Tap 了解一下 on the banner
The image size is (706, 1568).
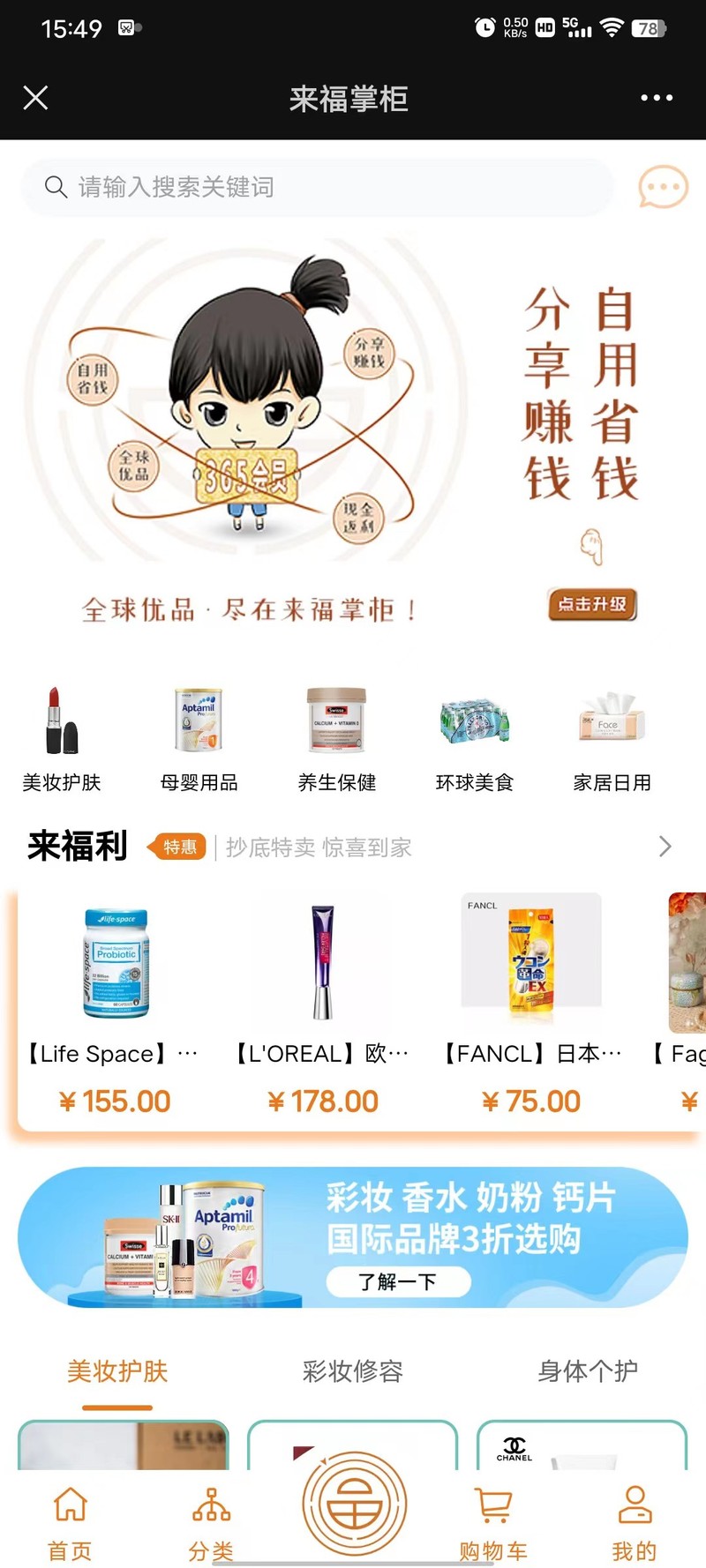(398, 1281)
